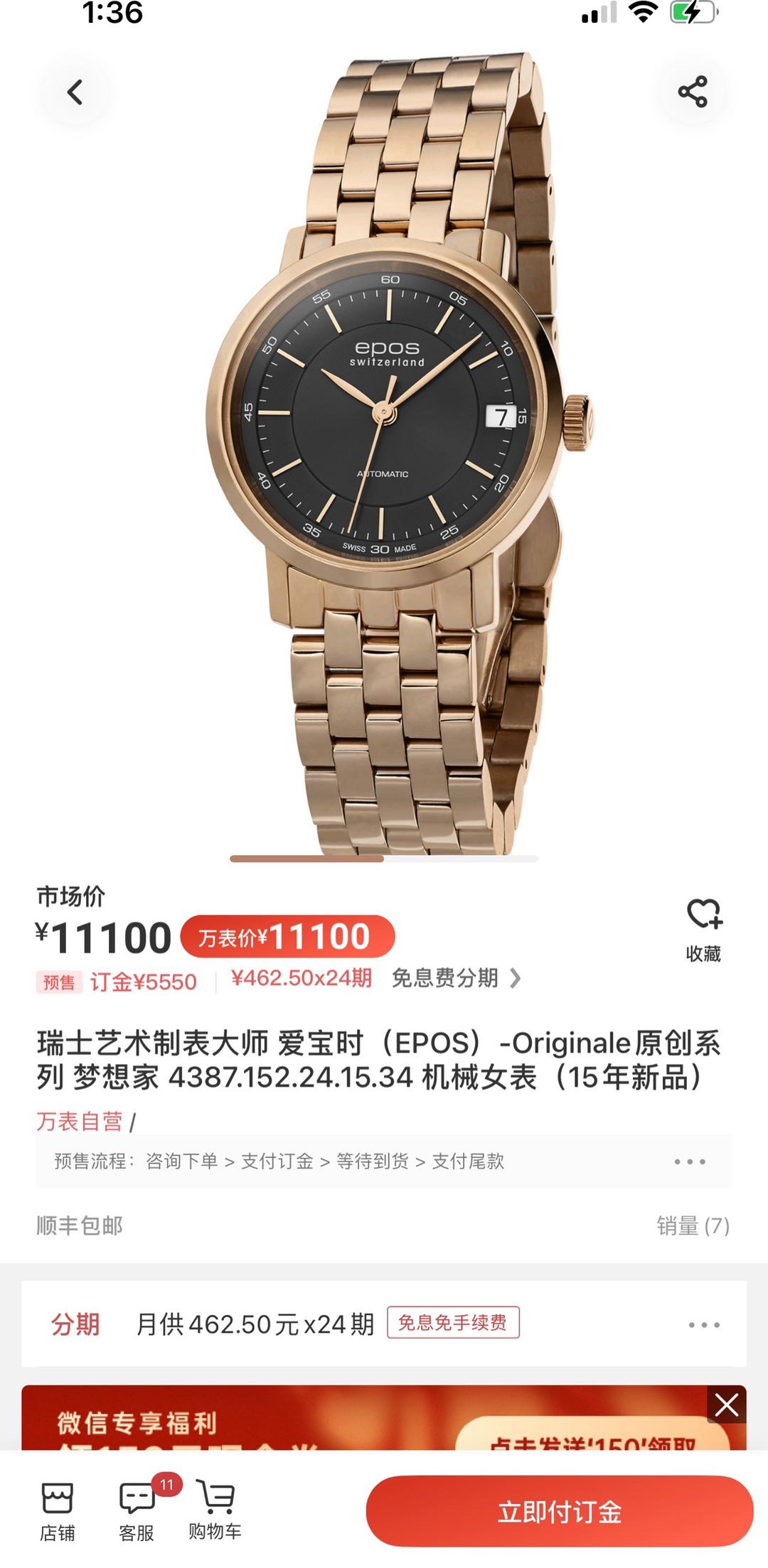Image resolution: width=768 pixels, height=1568 pixels.
Task: Tap 立即付订金 to pay the deposit
Action: [x=559, y=1511]
